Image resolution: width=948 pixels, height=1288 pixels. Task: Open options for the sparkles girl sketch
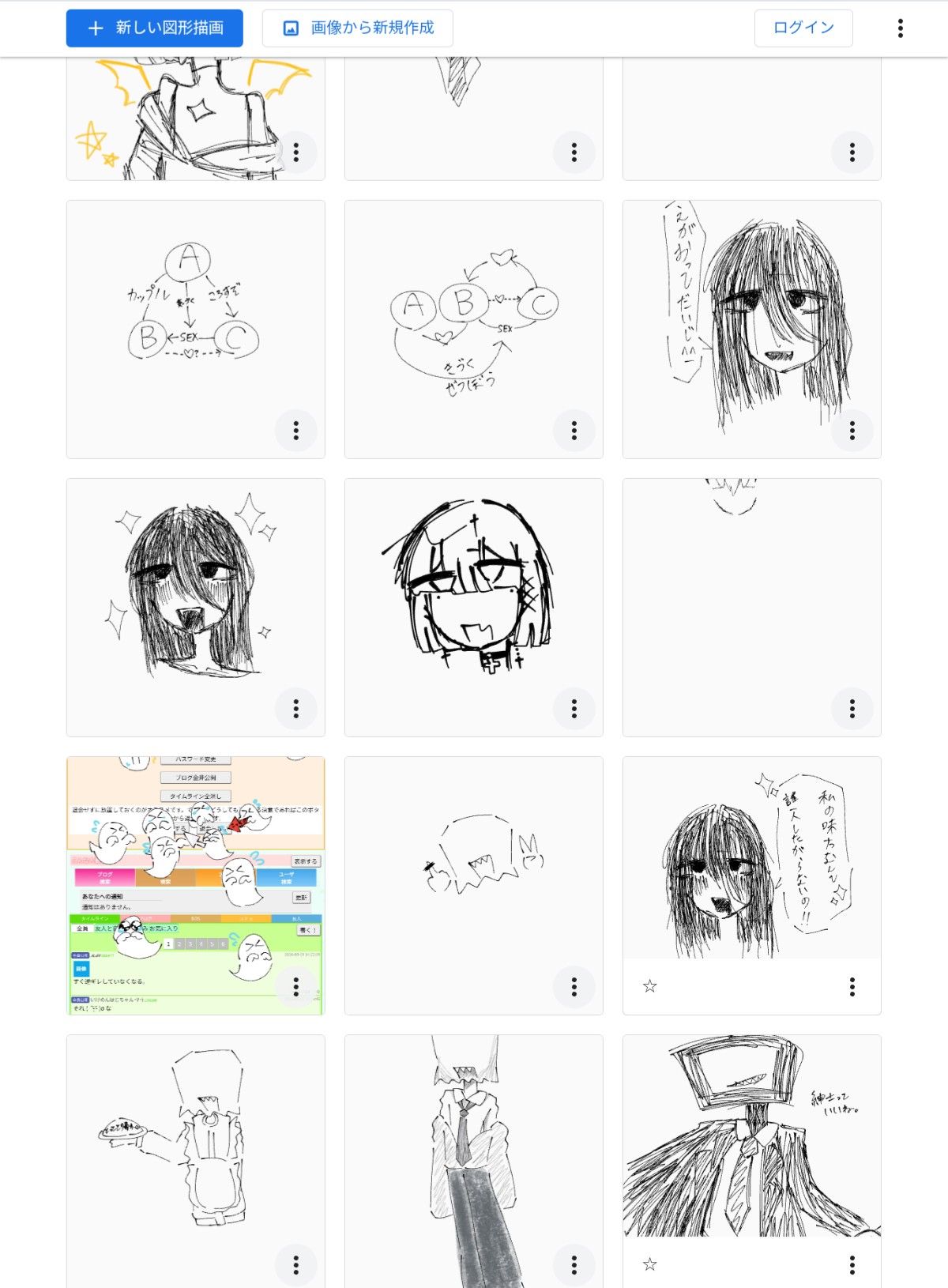point(296,709)
